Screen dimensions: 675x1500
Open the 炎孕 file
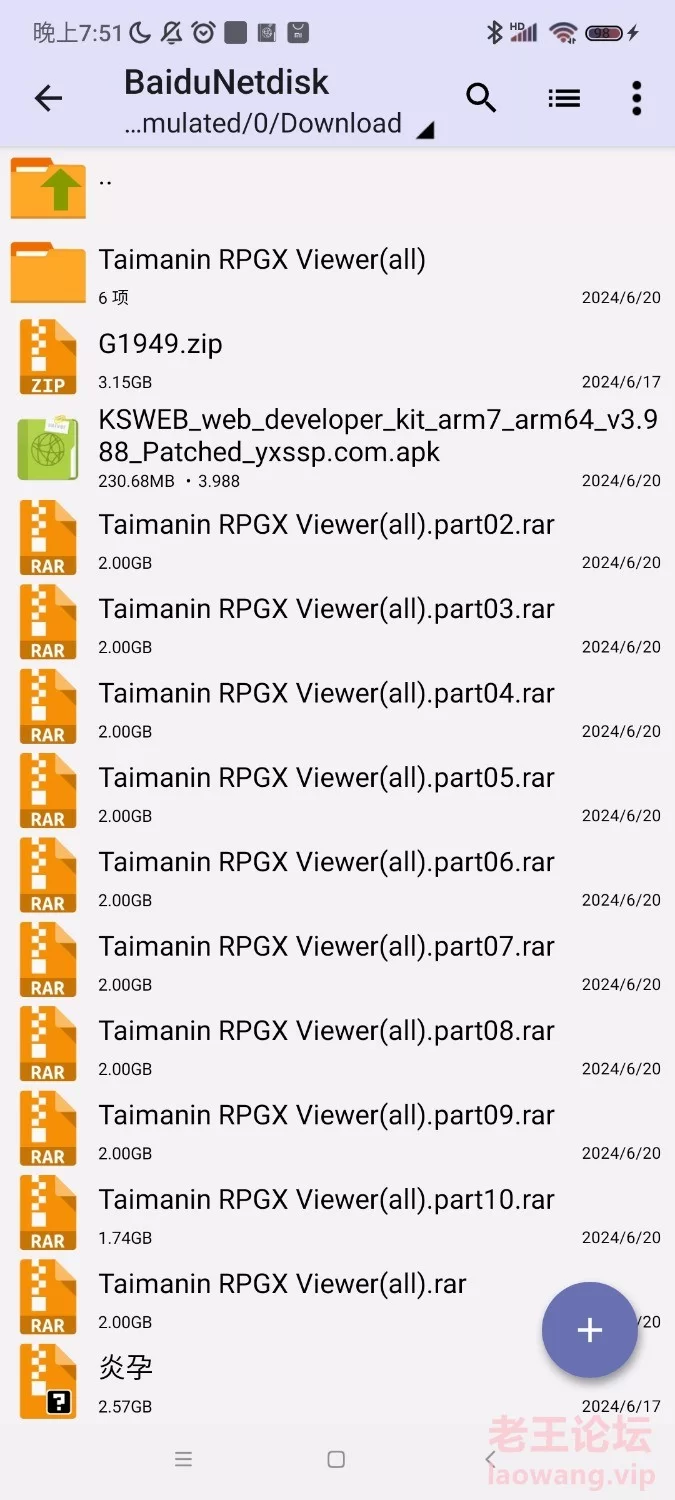tap(337, 1381)
